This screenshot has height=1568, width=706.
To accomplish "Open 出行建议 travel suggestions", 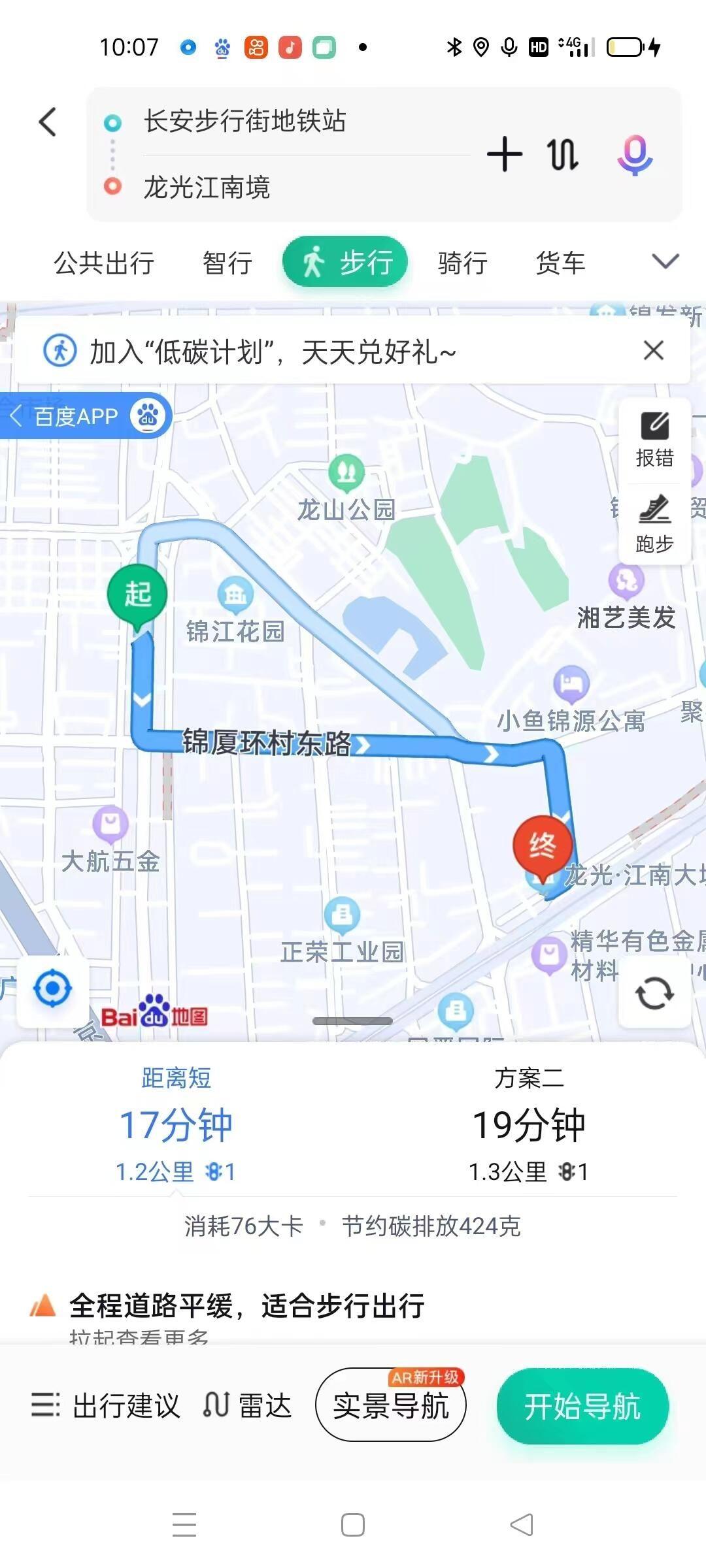I will [106, 1405].
